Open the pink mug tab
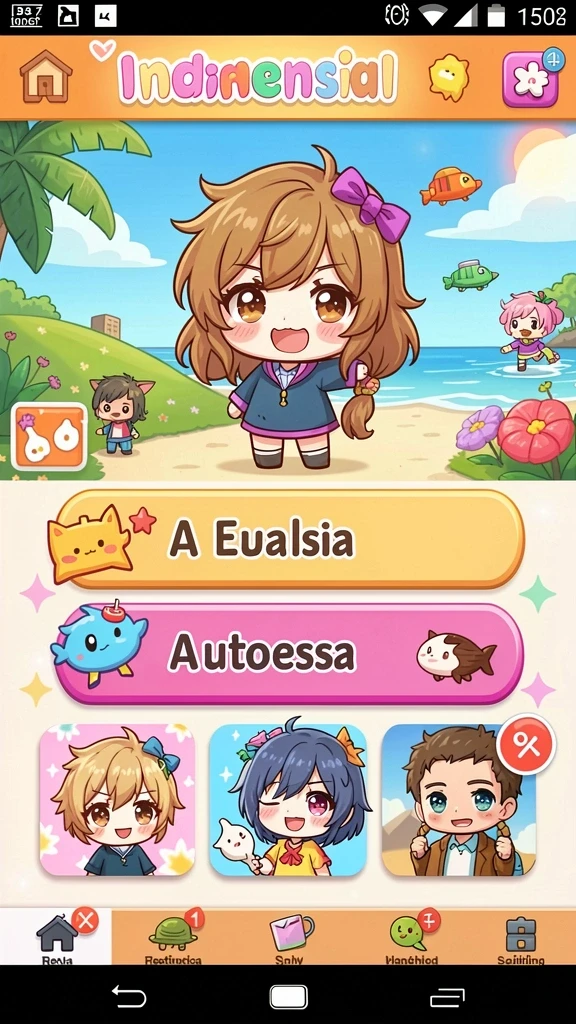This screenshot has height=1024, width=576. (291, 936)
